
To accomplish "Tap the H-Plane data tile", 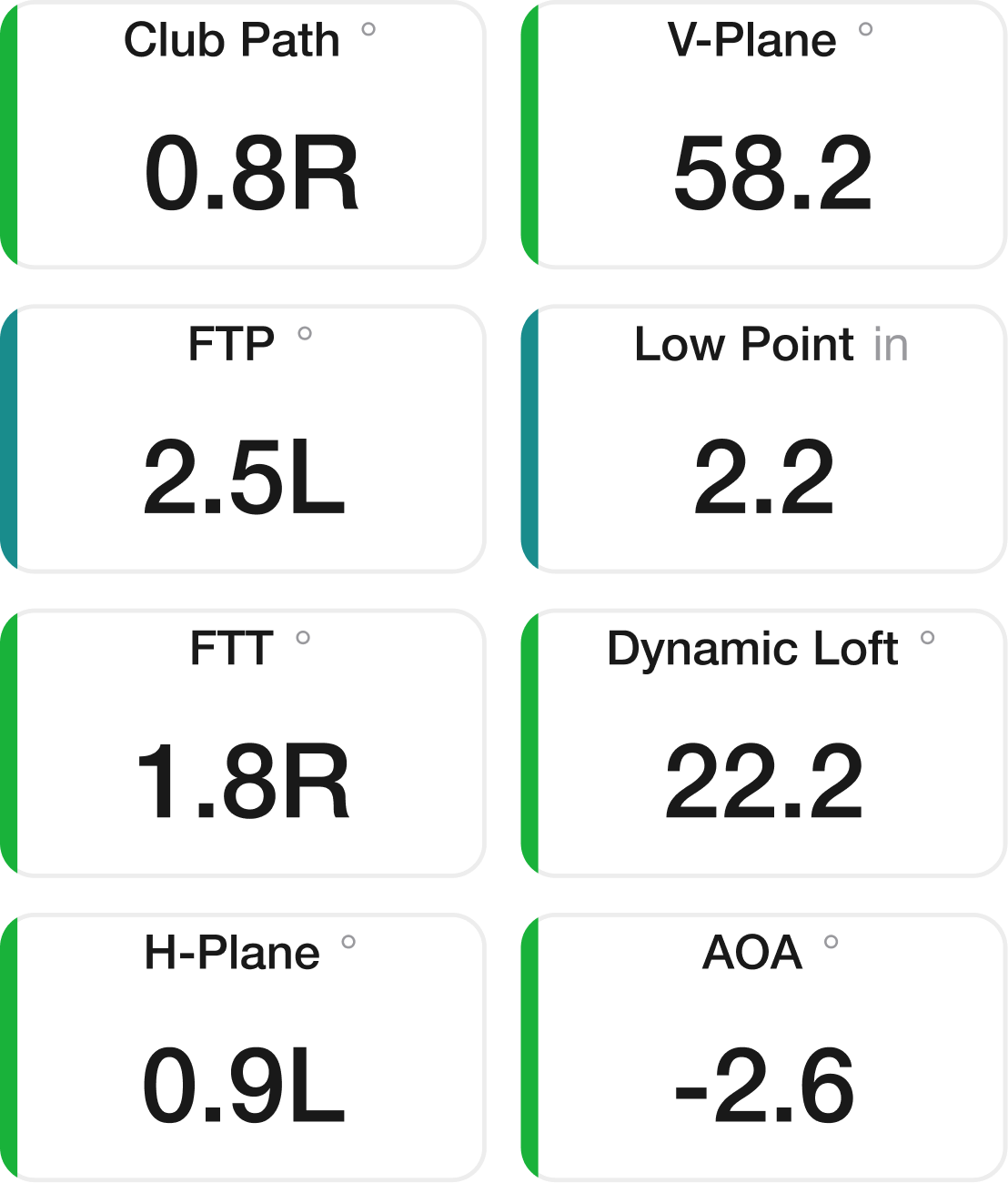I will [x=244, y=1046].
